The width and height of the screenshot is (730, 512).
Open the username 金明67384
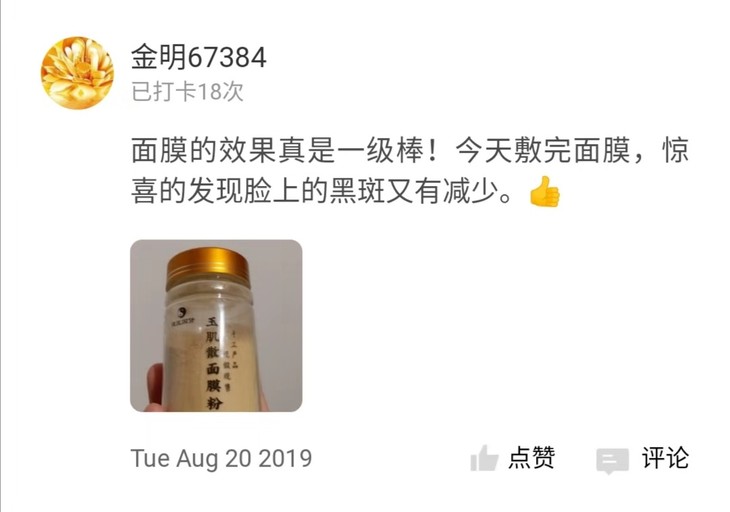(x=199, y=58)
